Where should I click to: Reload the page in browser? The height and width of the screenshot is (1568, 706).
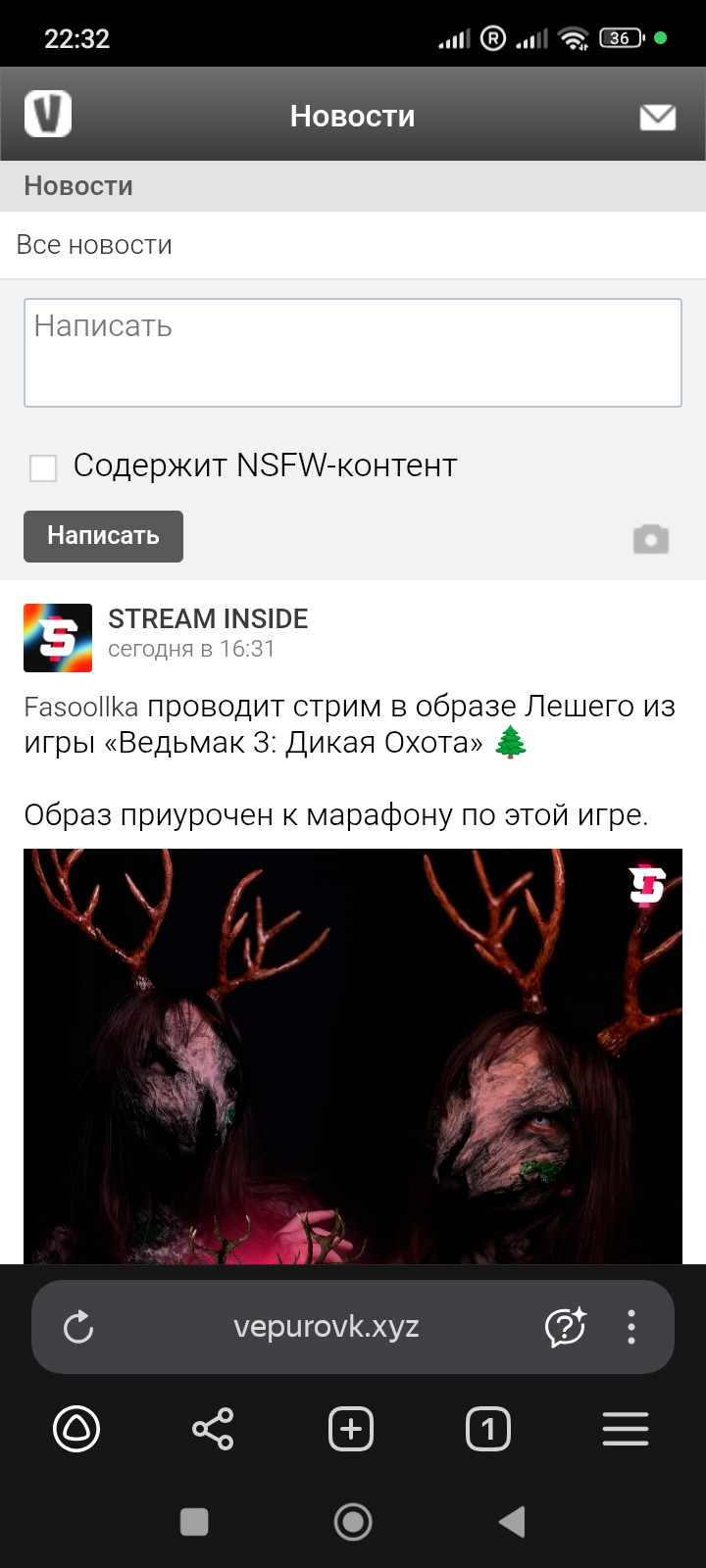click(78, 1328)
